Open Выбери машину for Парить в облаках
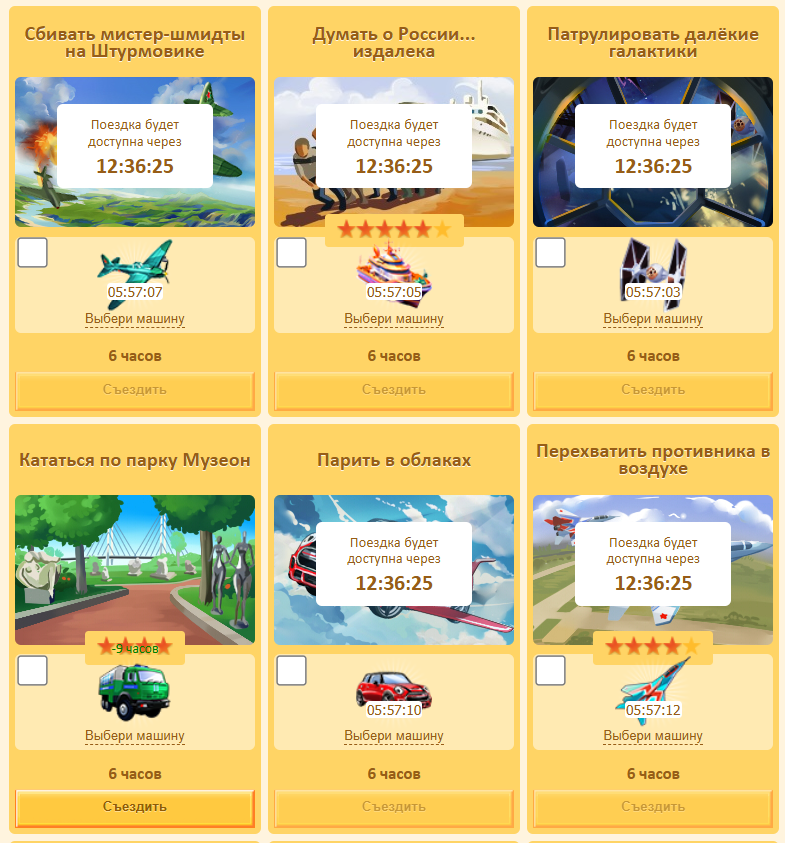This screenshot has height=843, width=785. coord(394,736)
